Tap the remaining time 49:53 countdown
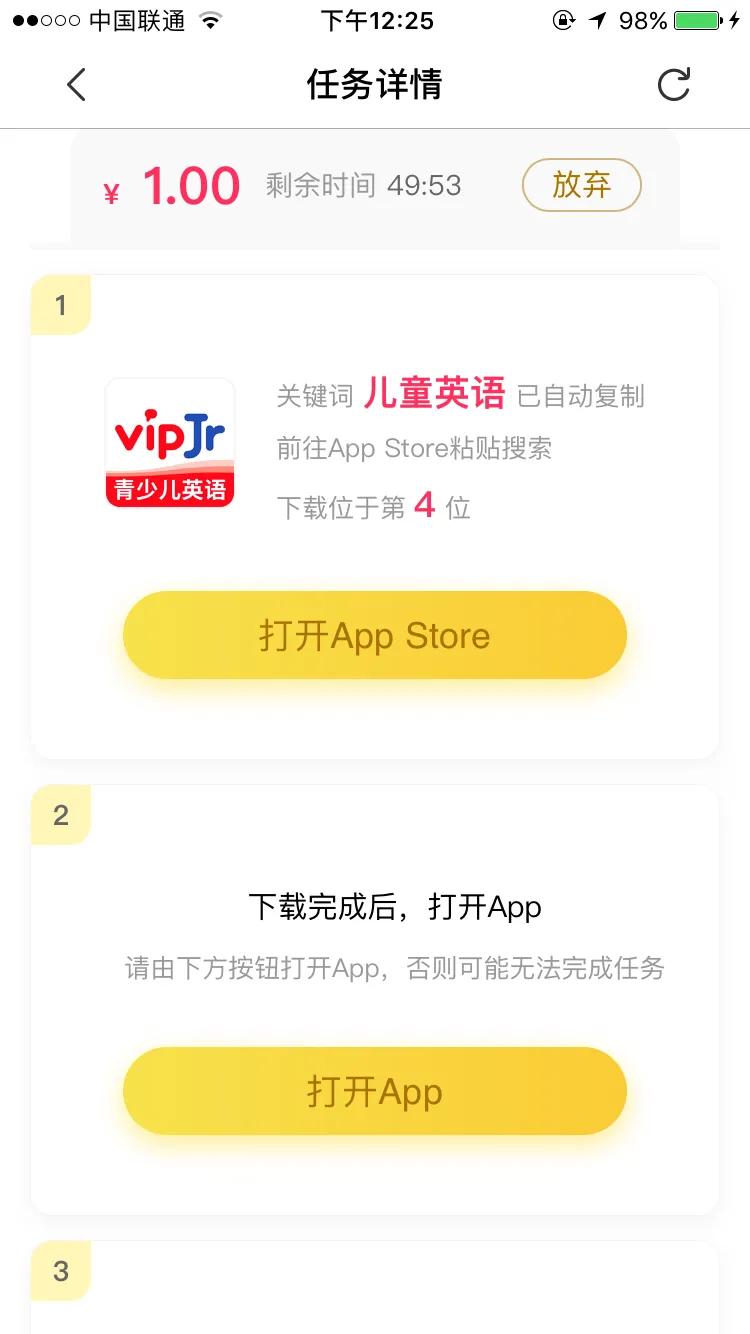 click(363, 185)
